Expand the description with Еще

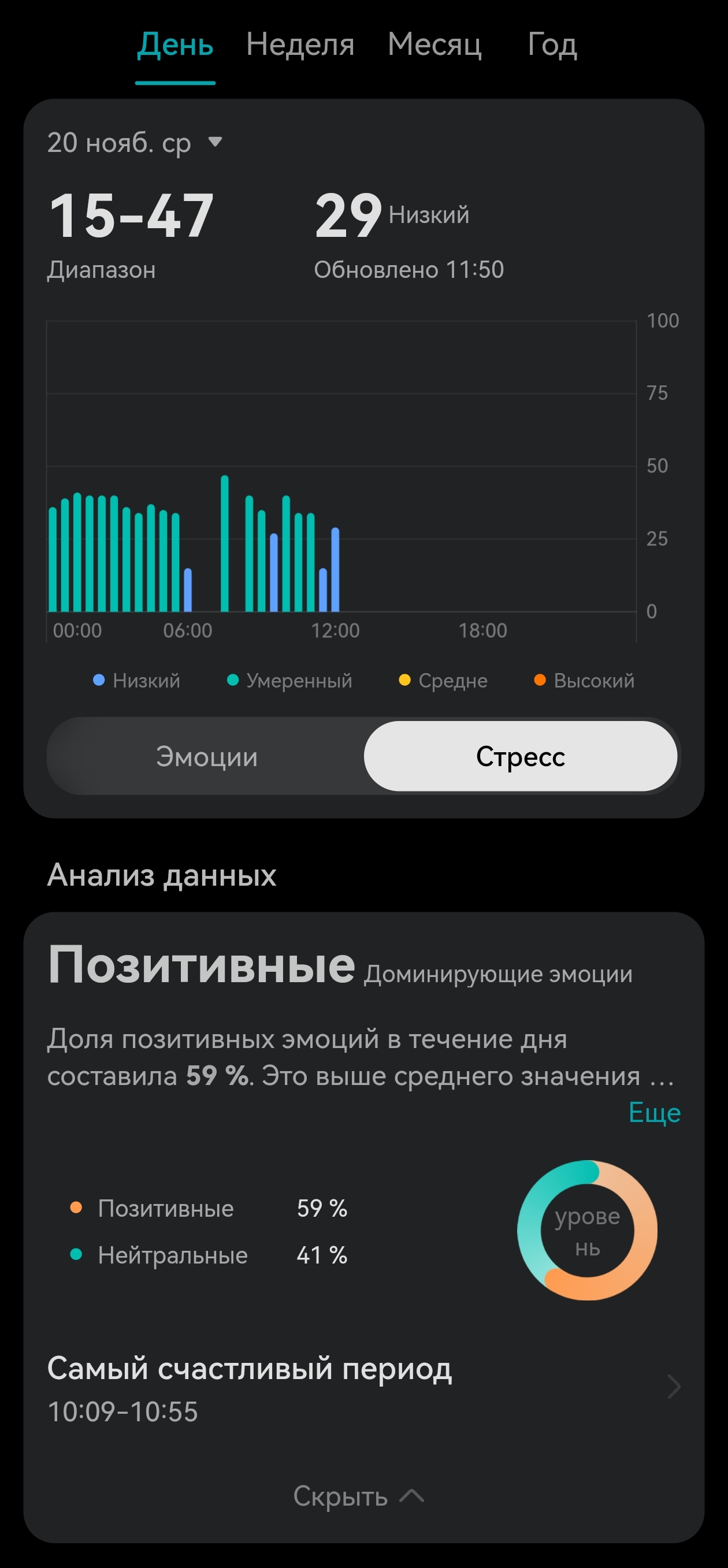click(653, 1113)
